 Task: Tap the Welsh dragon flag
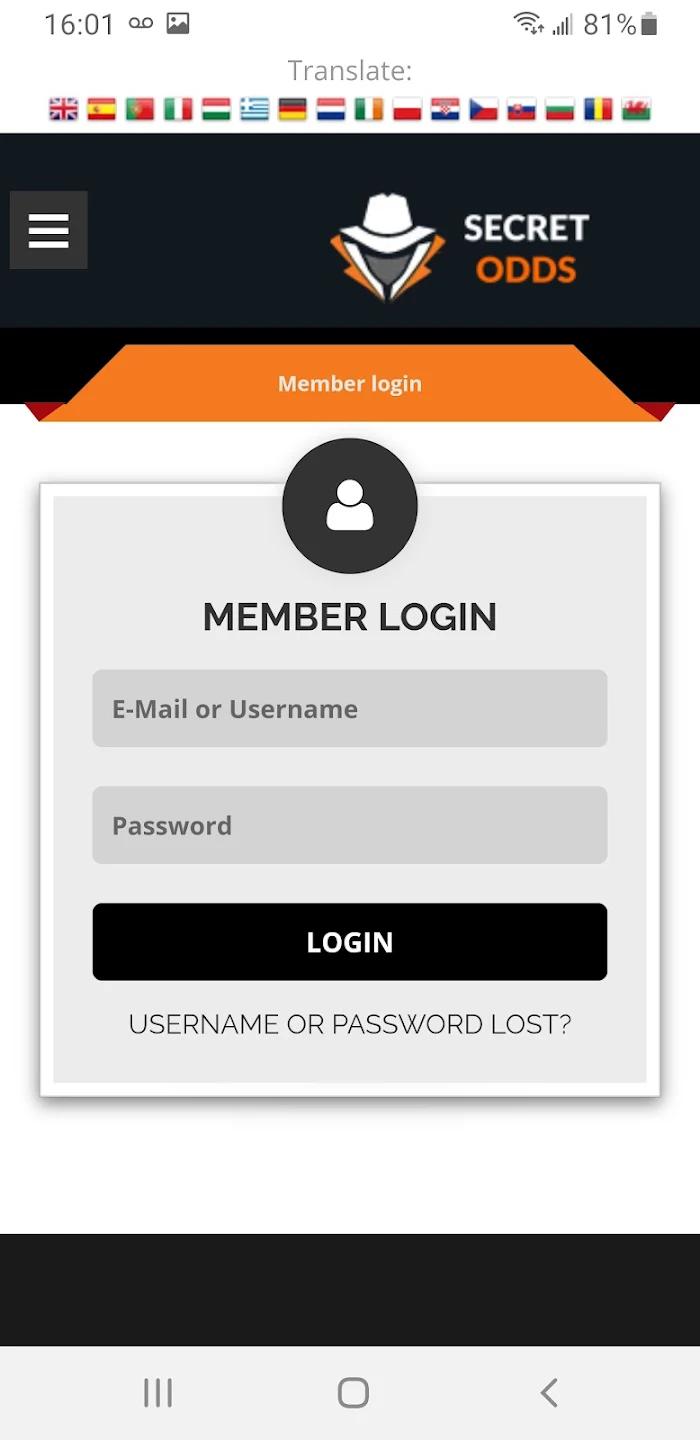pos(636,109)
